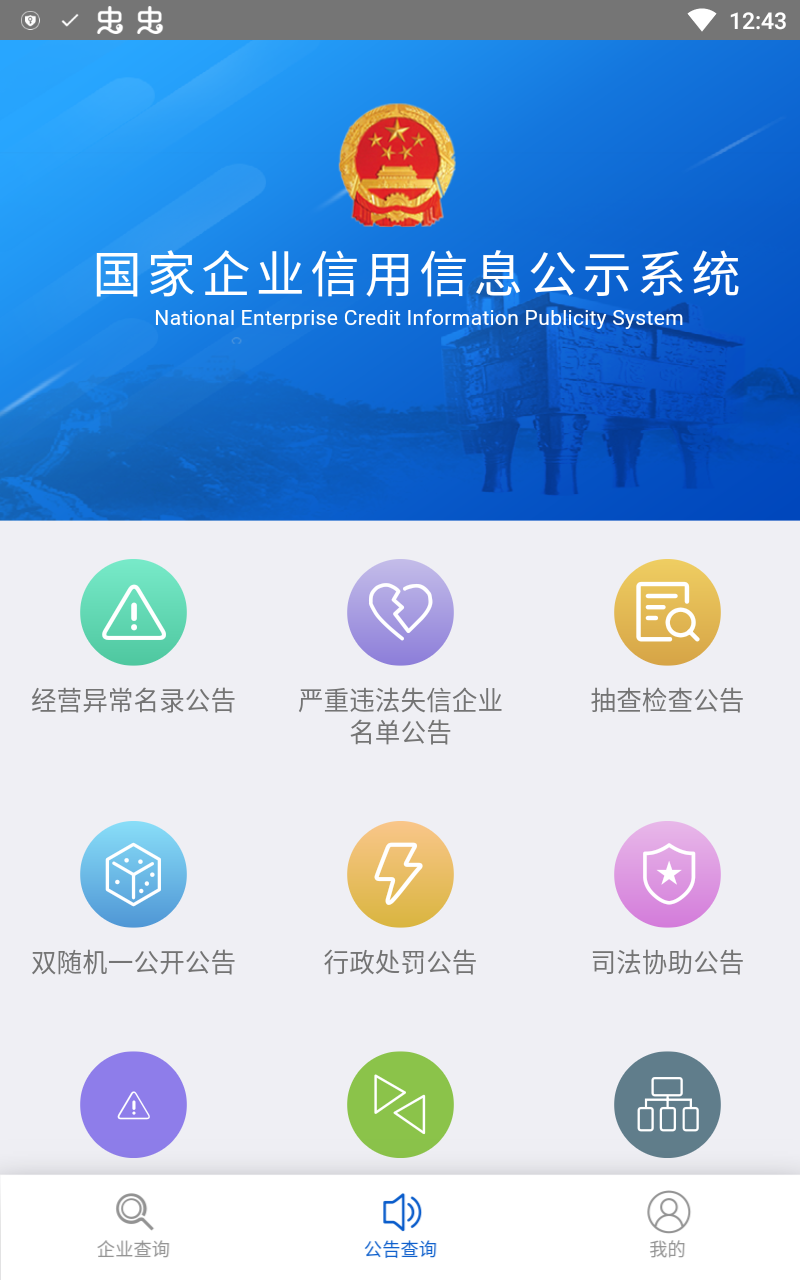Click the 司法协助公告 text label
800x1280 pixels.
[667, 963]
